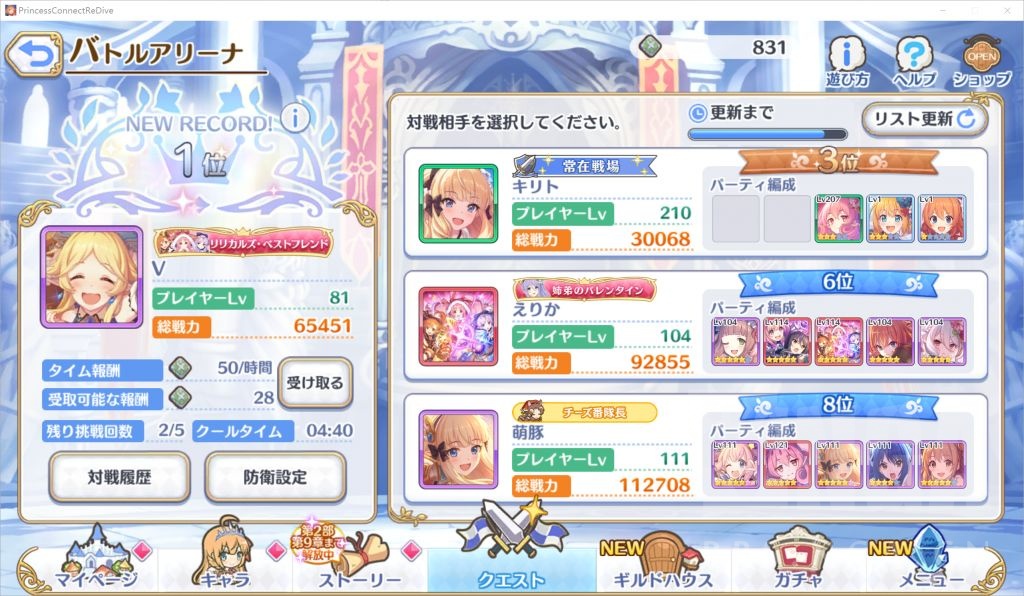Open the 遊び方 how-to-play guide
The height and width of the screenshot is (596, 1024).
click(x=847, y=61)
